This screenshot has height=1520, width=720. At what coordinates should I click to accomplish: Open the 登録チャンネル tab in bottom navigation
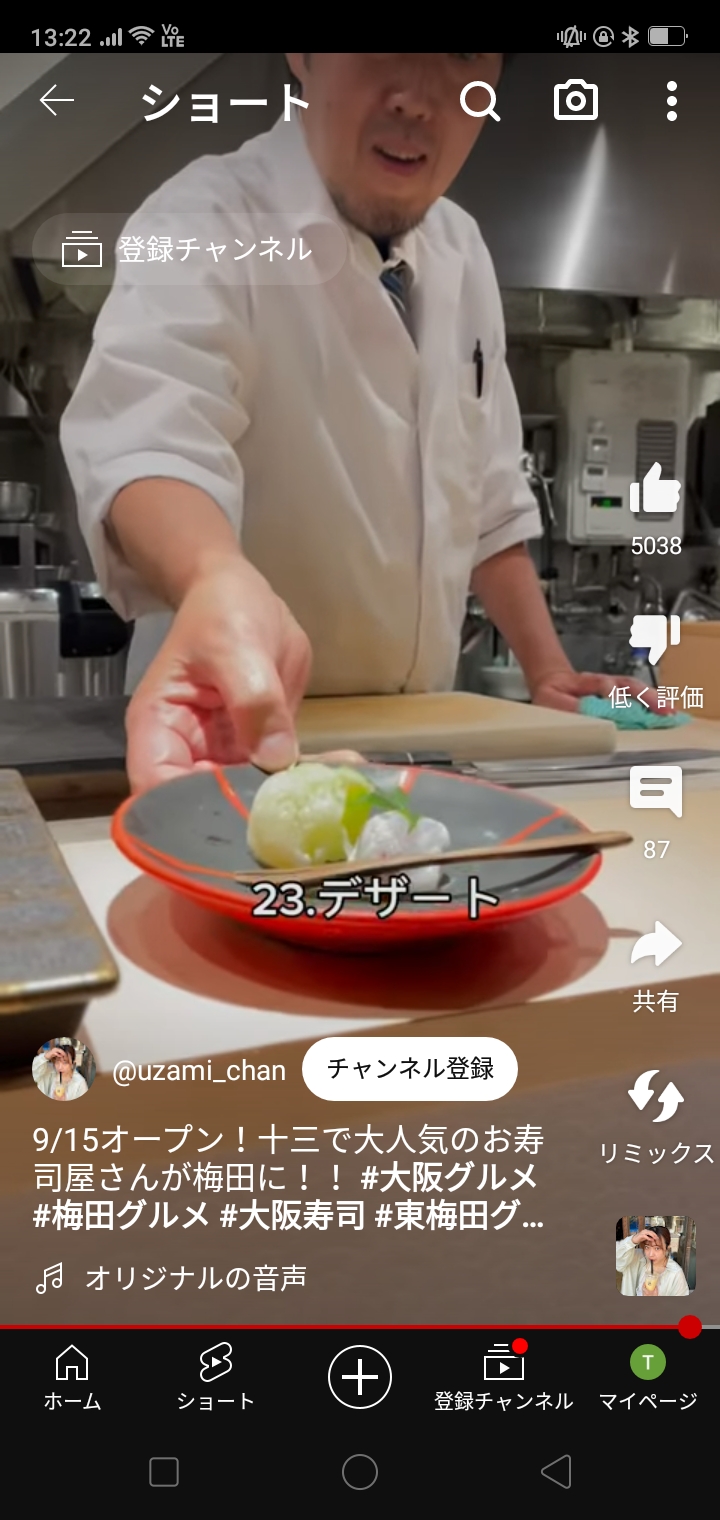[503, 1376]
